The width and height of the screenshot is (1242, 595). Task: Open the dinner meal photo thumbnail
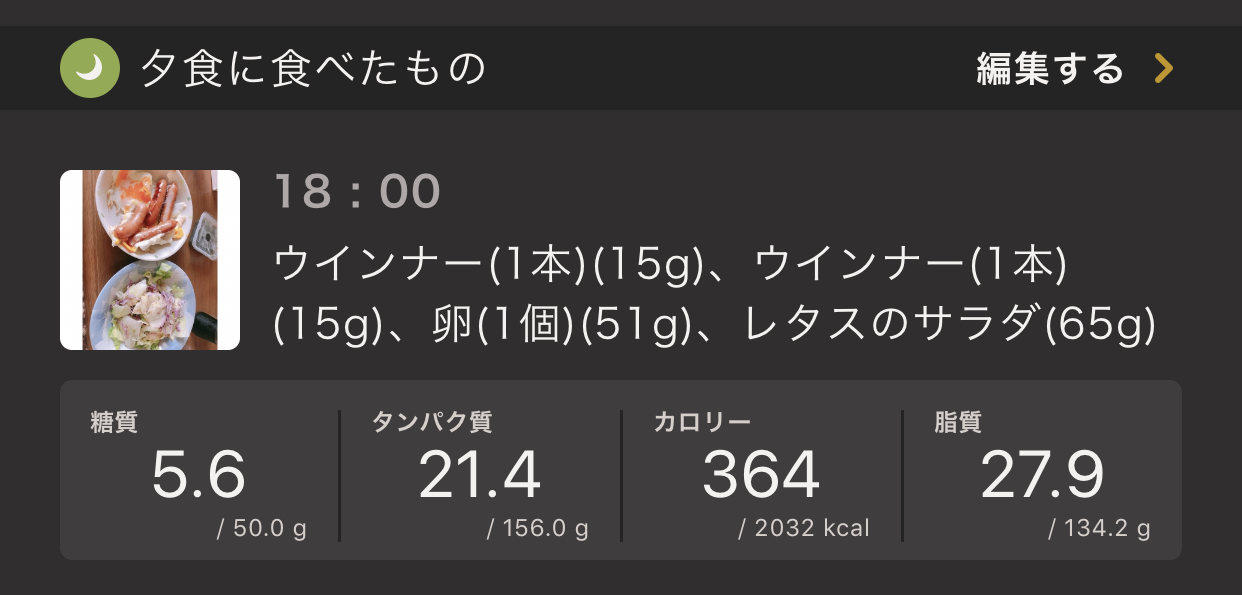(x=150, y=260)
